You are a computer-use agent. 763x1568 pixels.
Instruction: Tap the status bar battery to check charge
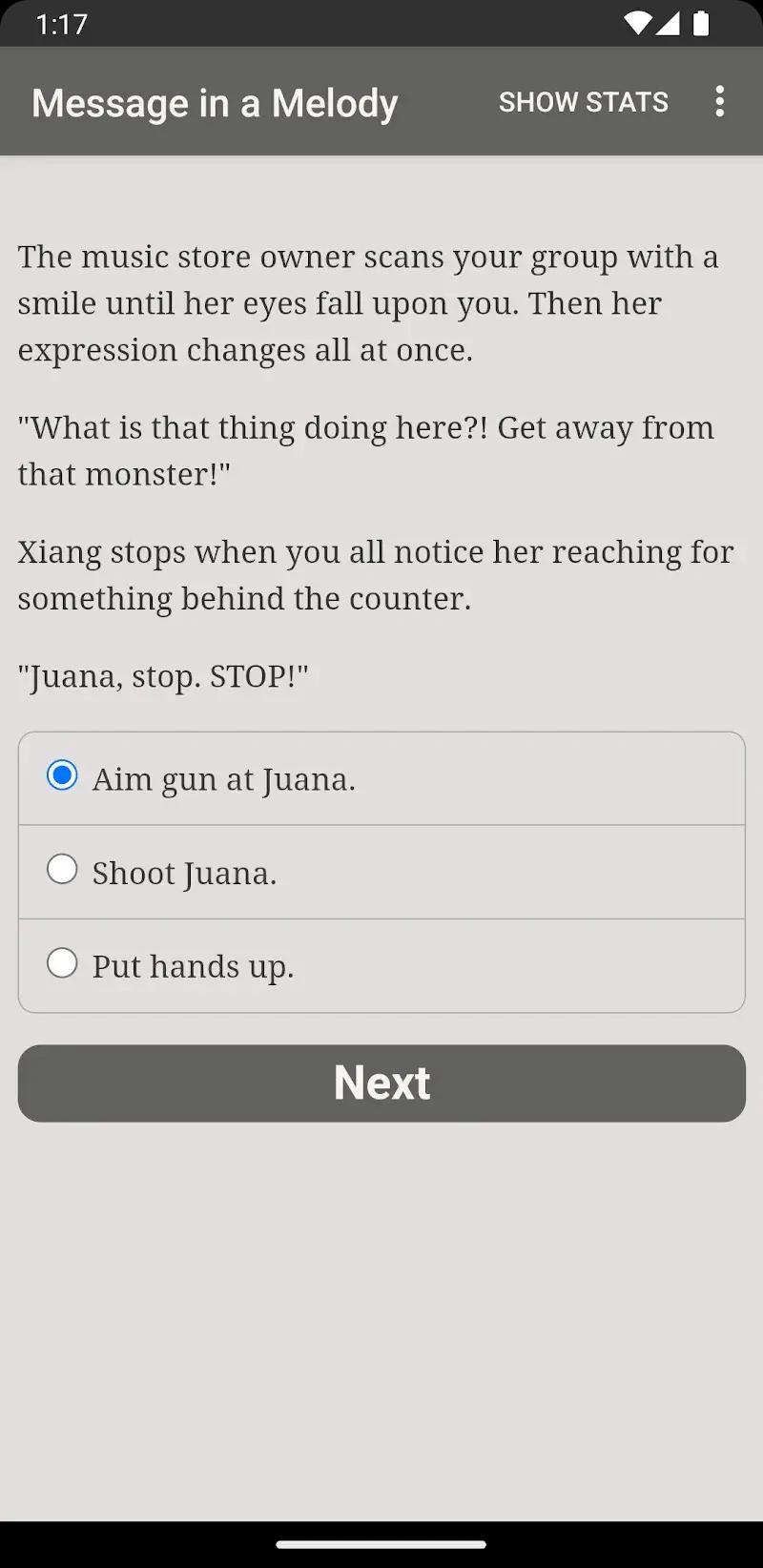[703, 25]
